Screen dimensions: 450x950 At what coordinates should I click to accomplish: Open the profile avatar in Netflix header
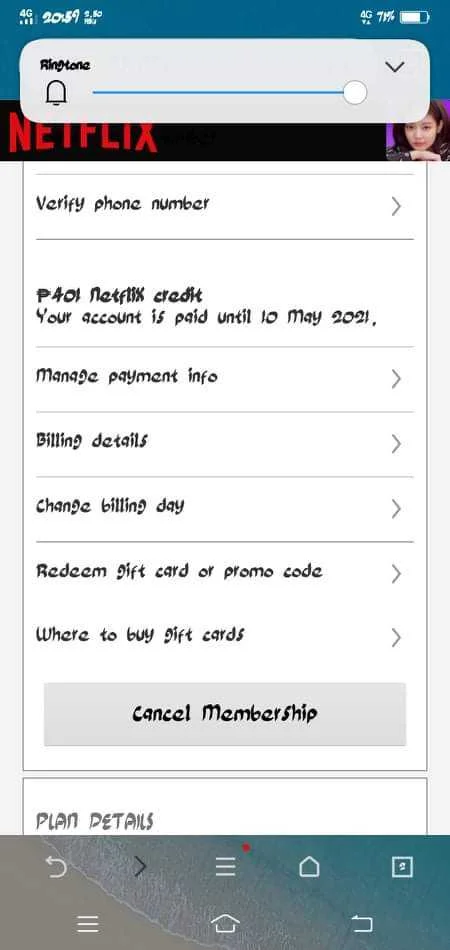pos(418,130)
